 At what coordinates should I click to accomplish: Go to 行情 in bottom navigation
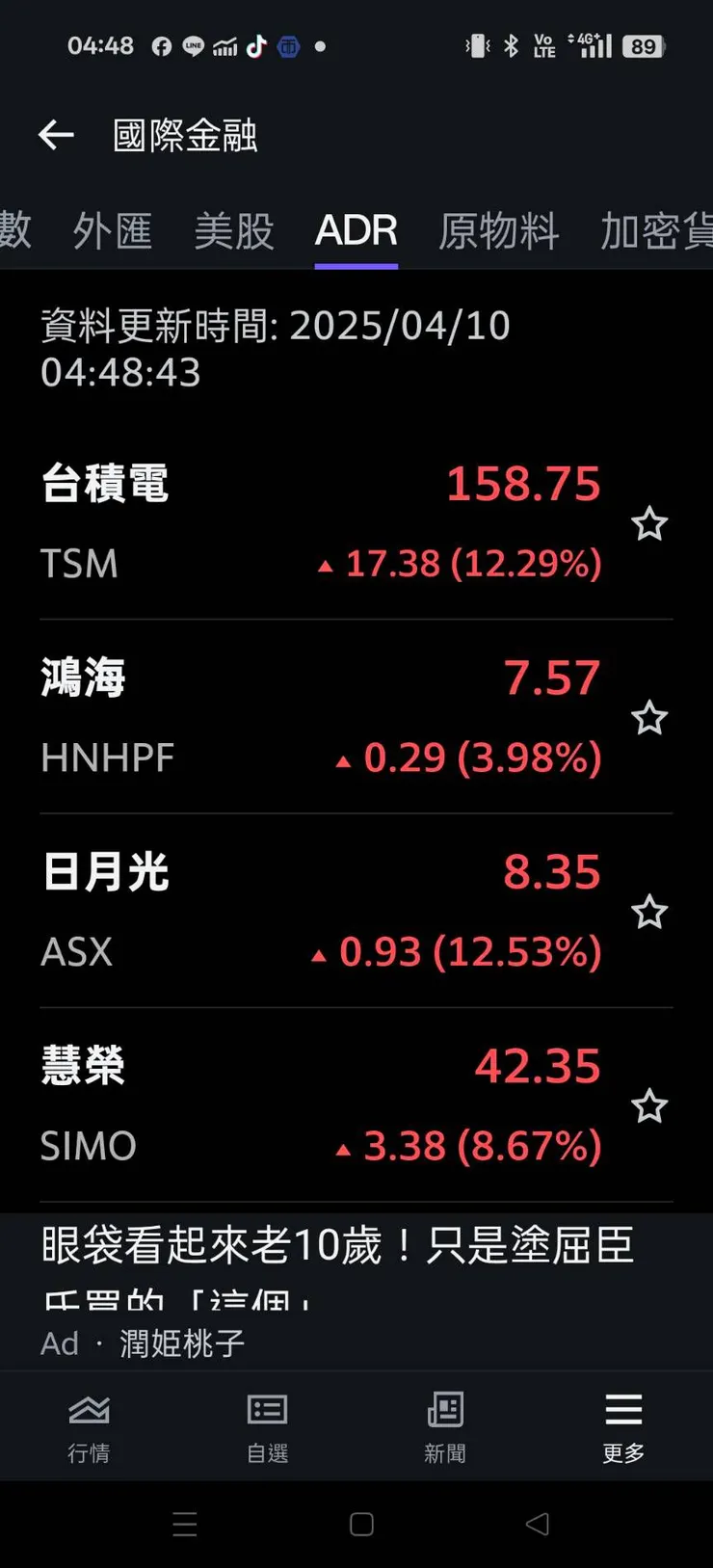click(x=89, y=1428)
